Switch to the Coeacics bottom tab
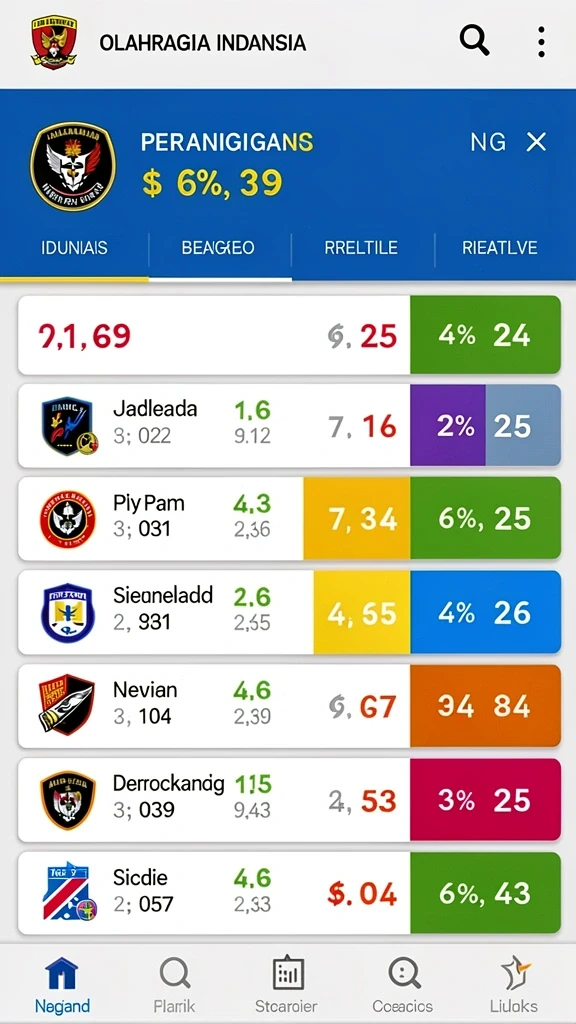 [x=402, y=984]
